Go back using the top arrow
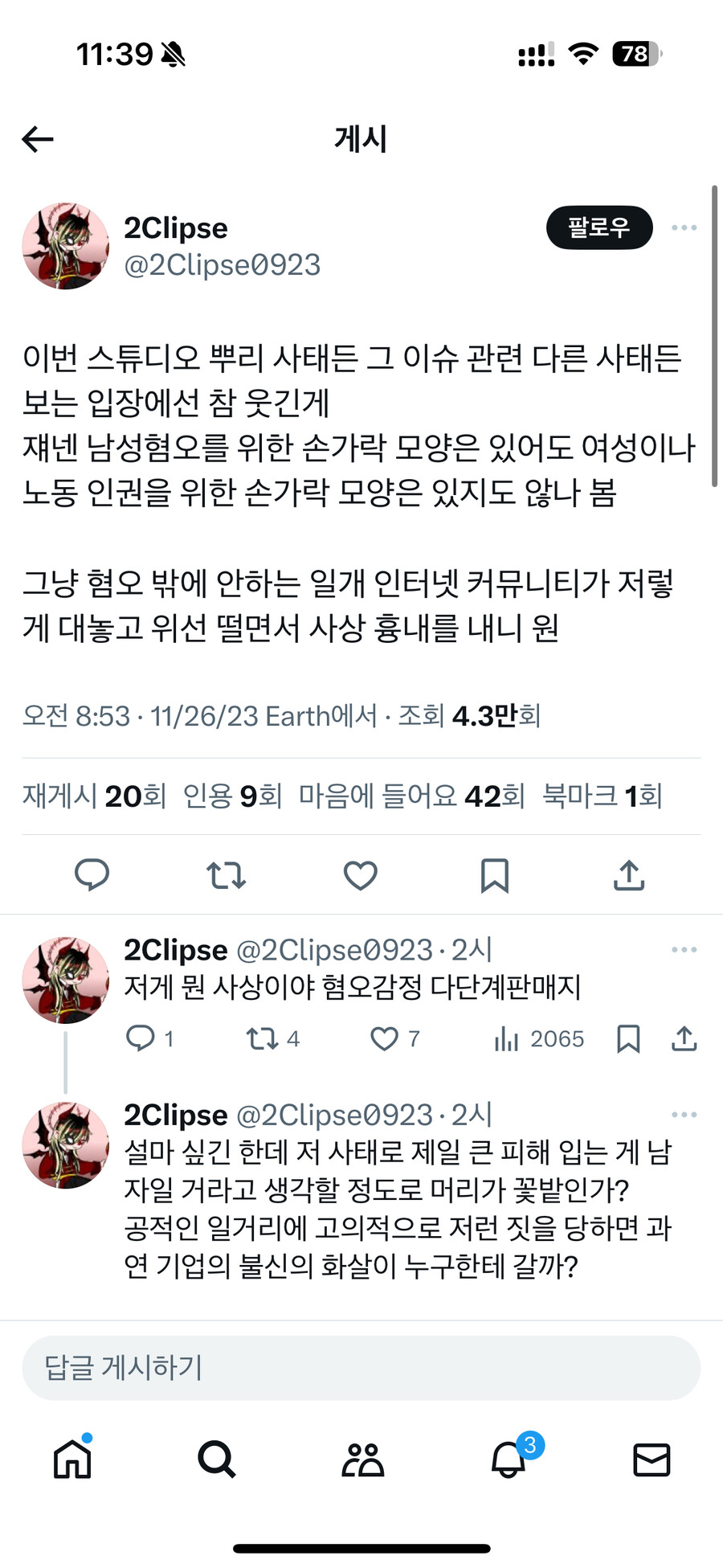The image size is (723, 1568). [38, 139]
